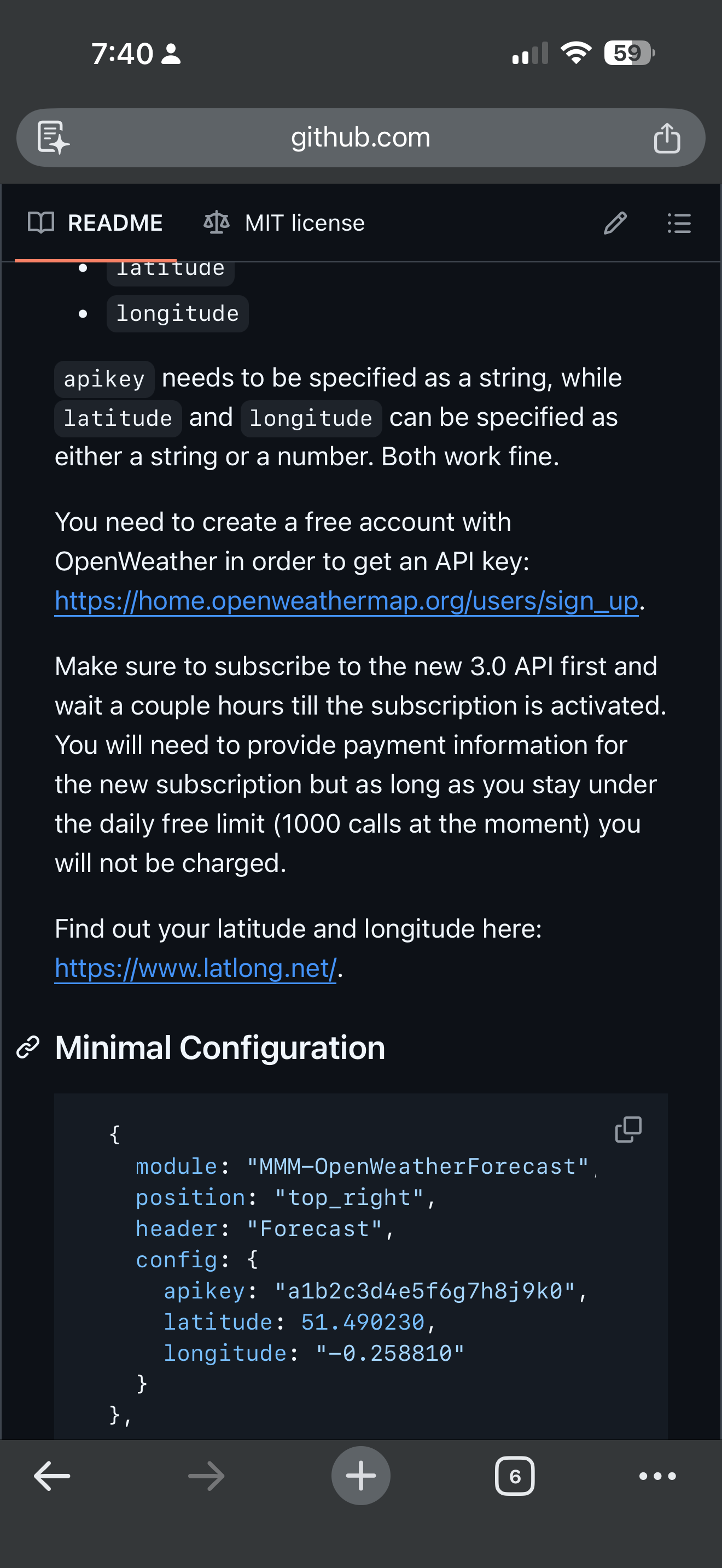This screenshot has height=1568, width=722.
Task: Open the Minimal Configuration anchor link icon
Action: pyautogui.click(x=28, y=1048)
